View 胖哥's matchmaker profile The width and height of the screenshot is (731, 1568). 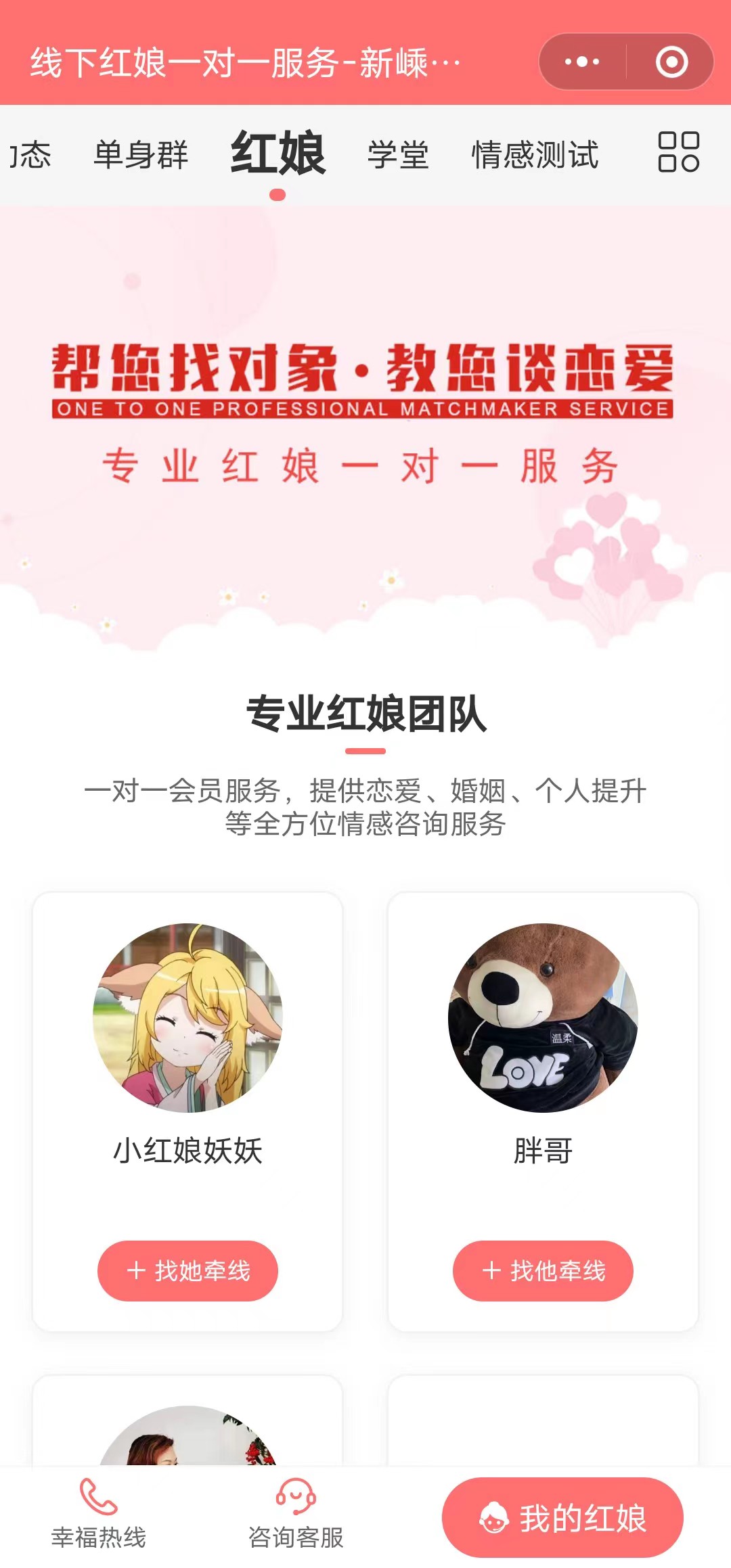click(x=543, y=1018)
